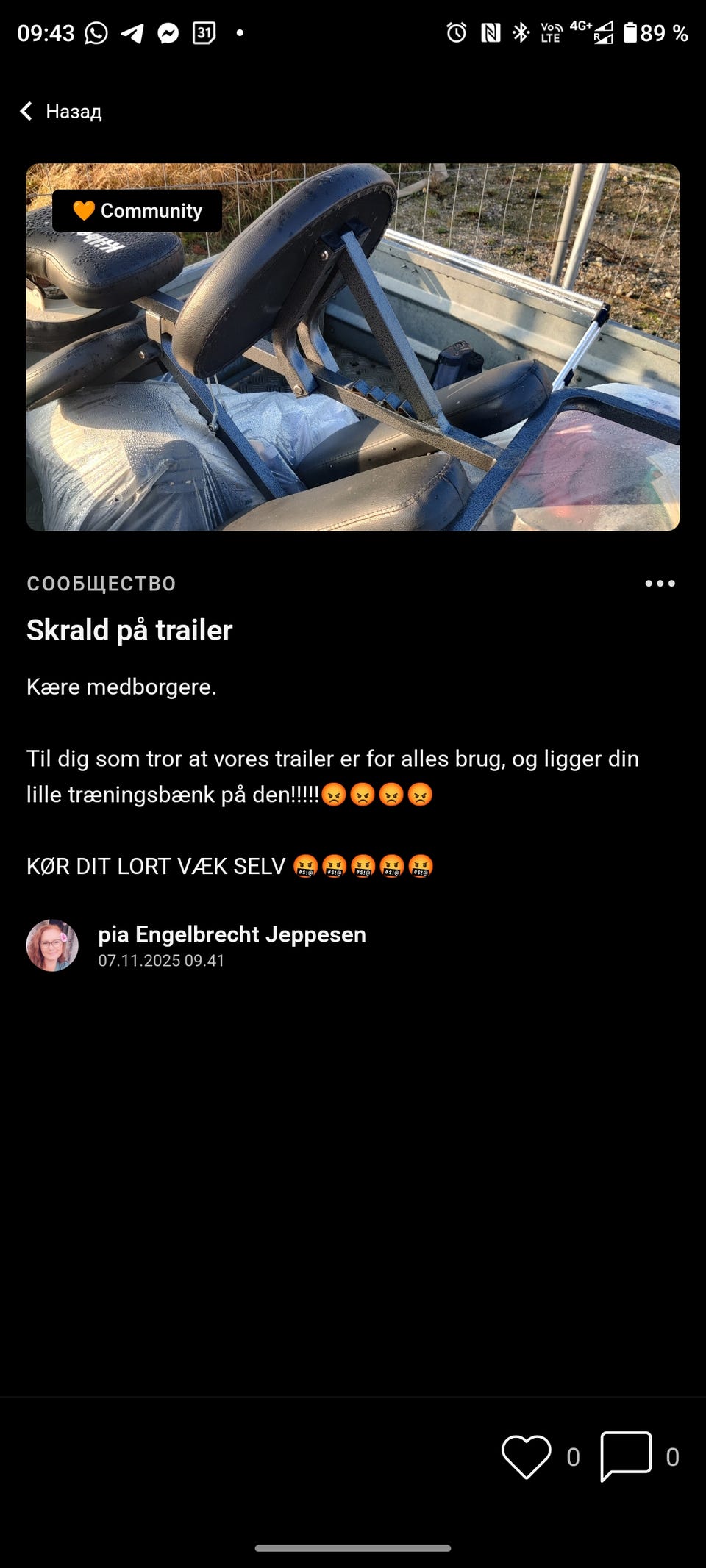View pia Engelbrecht Jeppesen's profile
This screenshot has height=1568, width=706.
pos(52,945)
